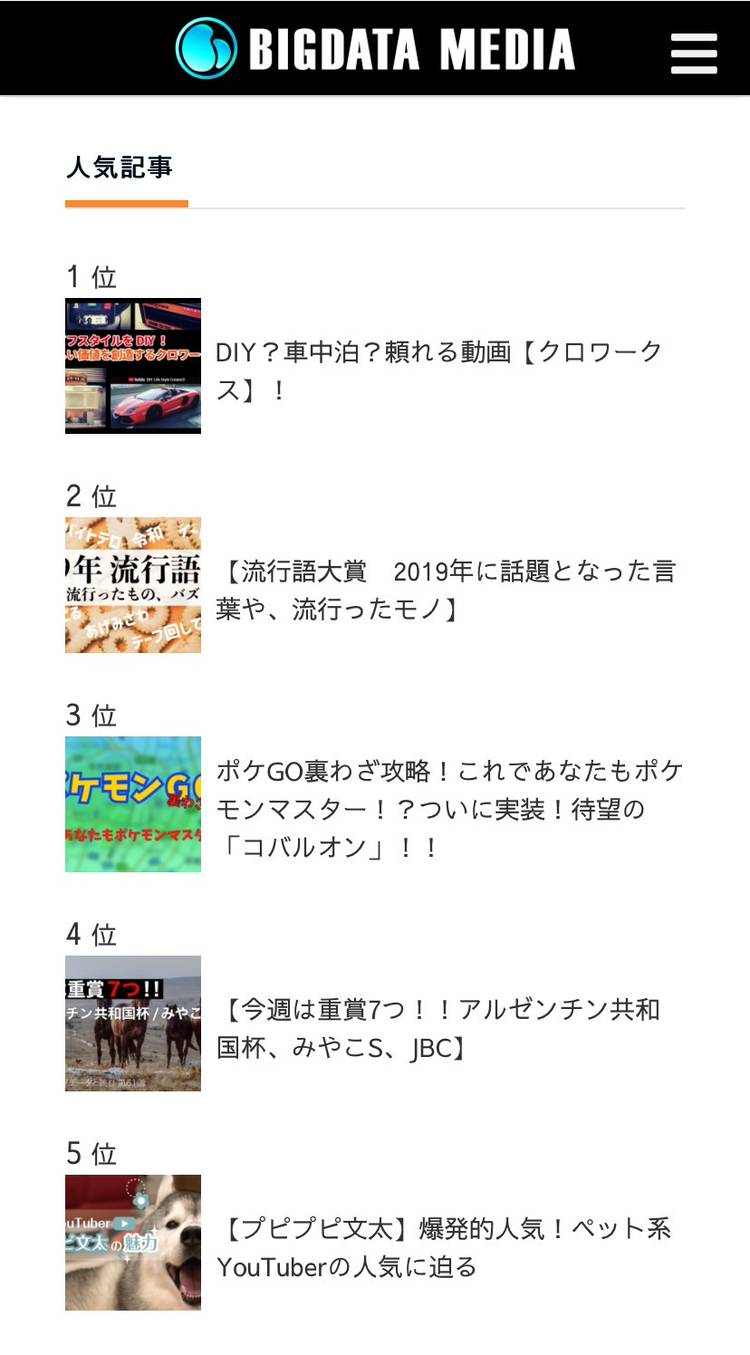Read the プピプピ文太 YouTuber article
The image size is (750, 1355).
pyautogui.click(x=444, y=1247)
